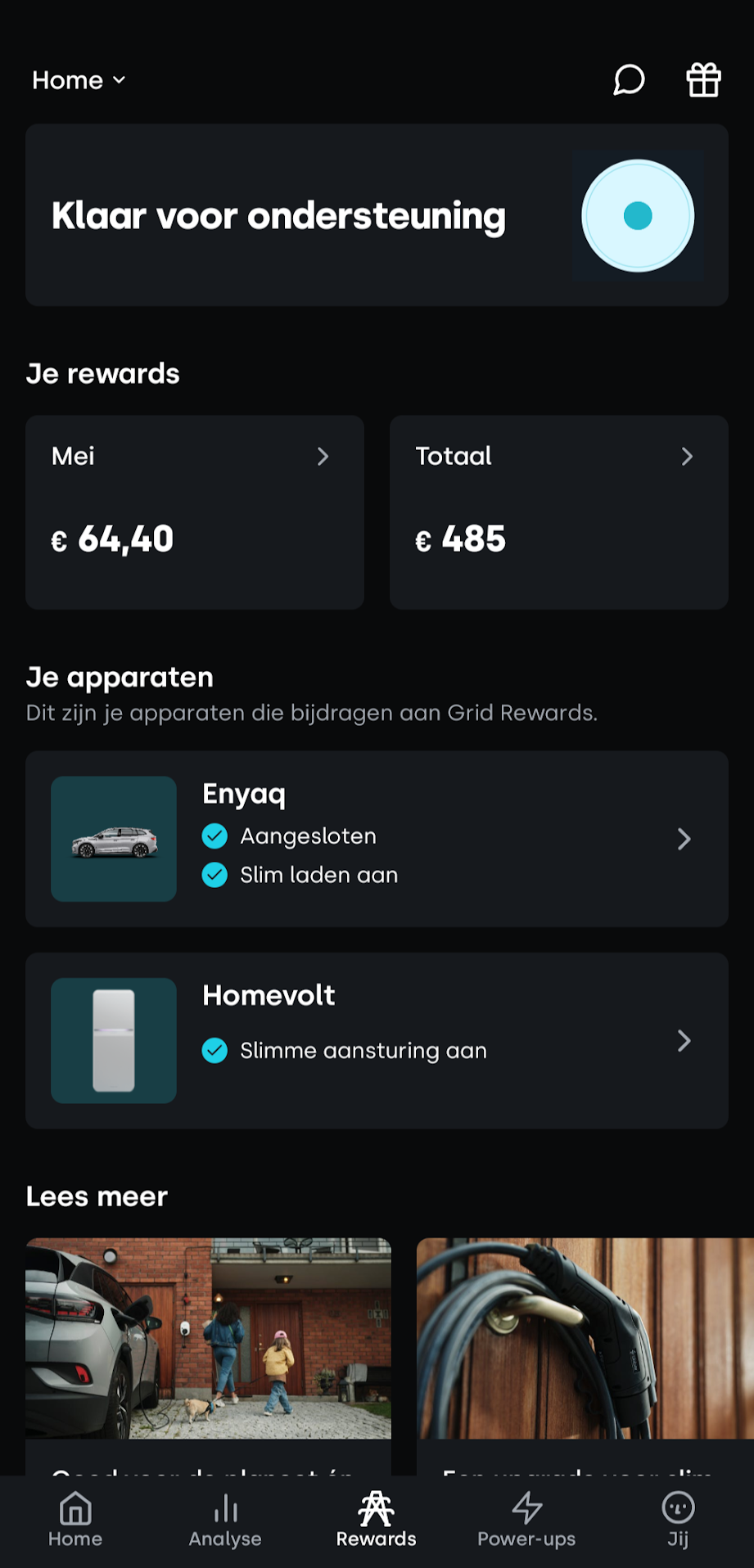Image resolution: width=754 pixels, height=1568 pixels.
Task: Open the Jij profile tab
Action: click(x=678, y=1519)
